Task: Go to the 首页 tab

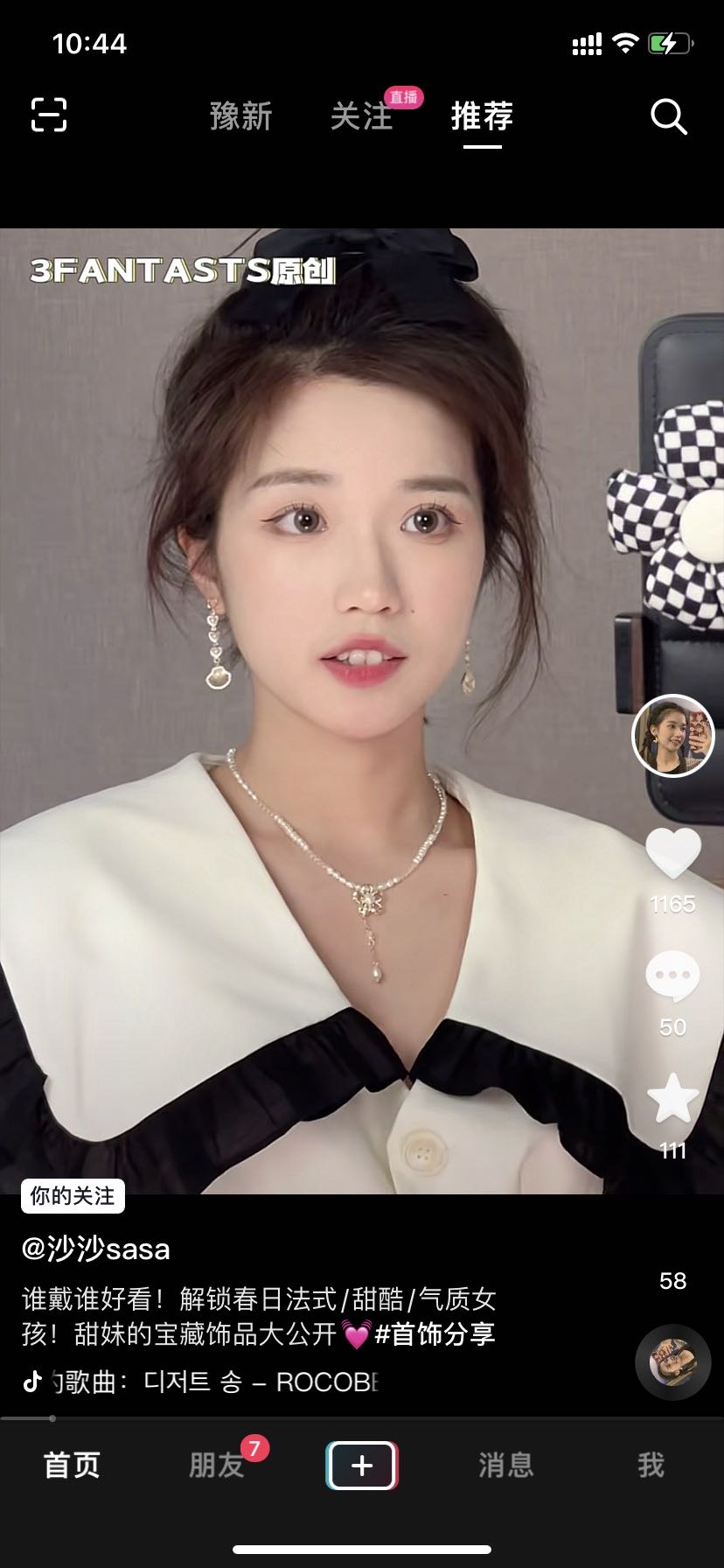Action: click(x=72, y=1465)
